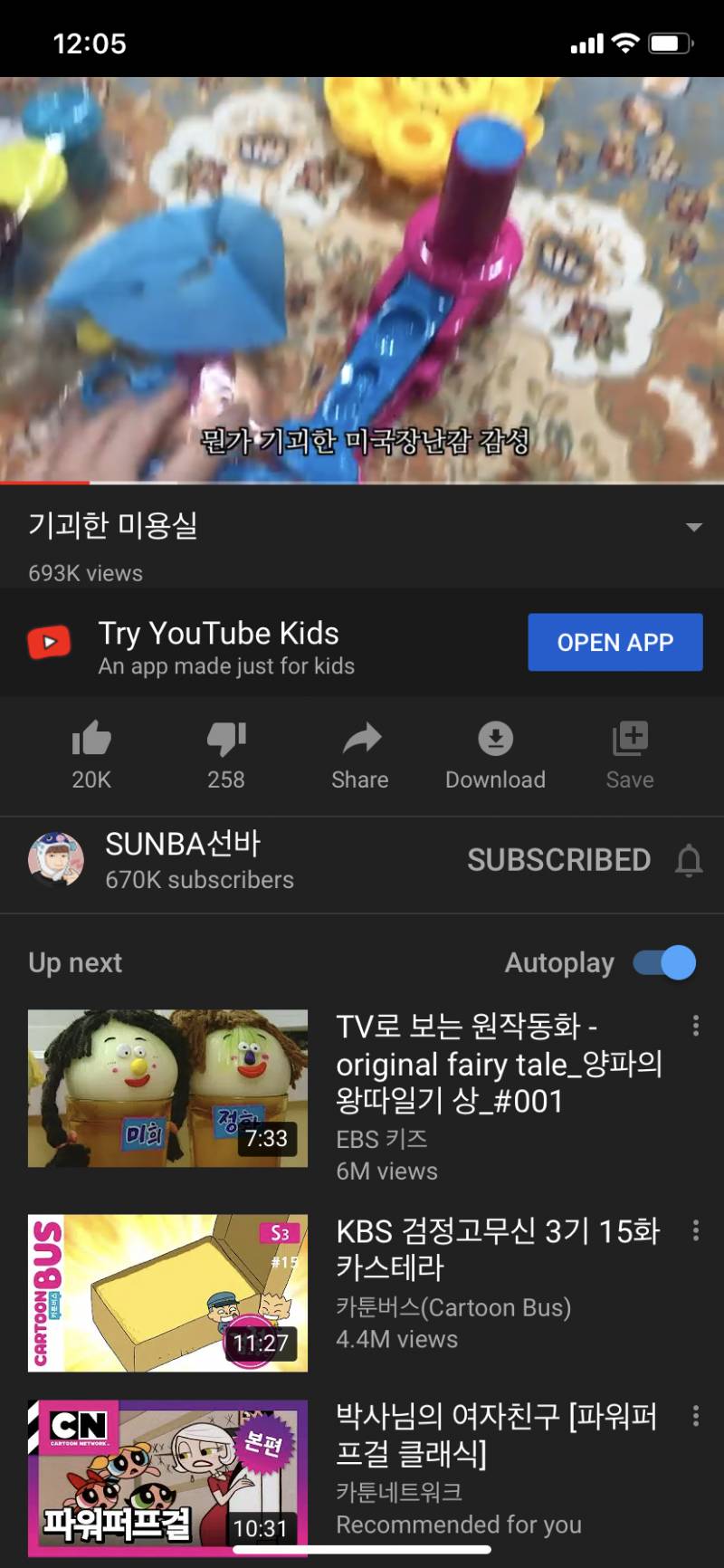Play the EBS 키즈 fairy tale video
Viewport: 724px width, 1568px height.
click(x=168, y=1088)
